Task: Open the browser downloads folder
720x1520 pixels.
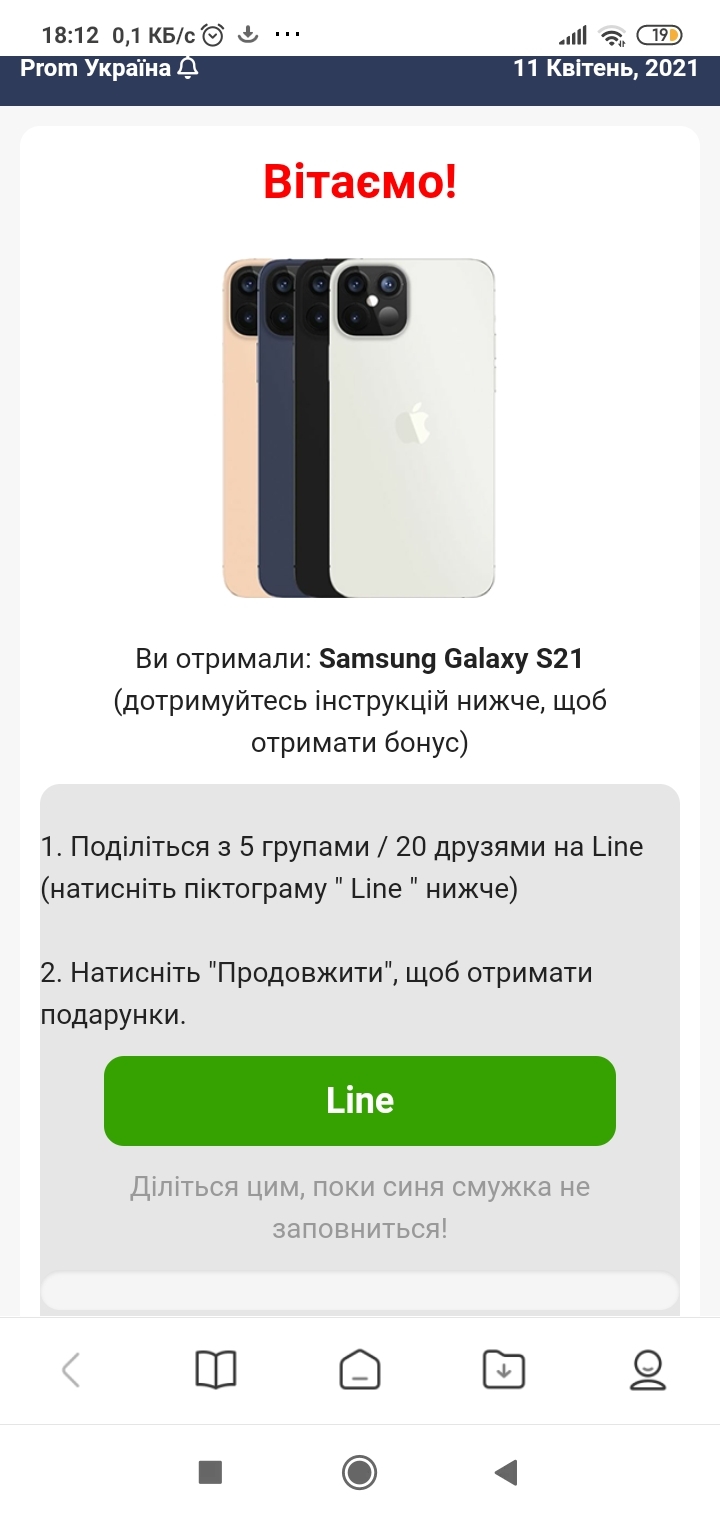Action: (504, 1369)
